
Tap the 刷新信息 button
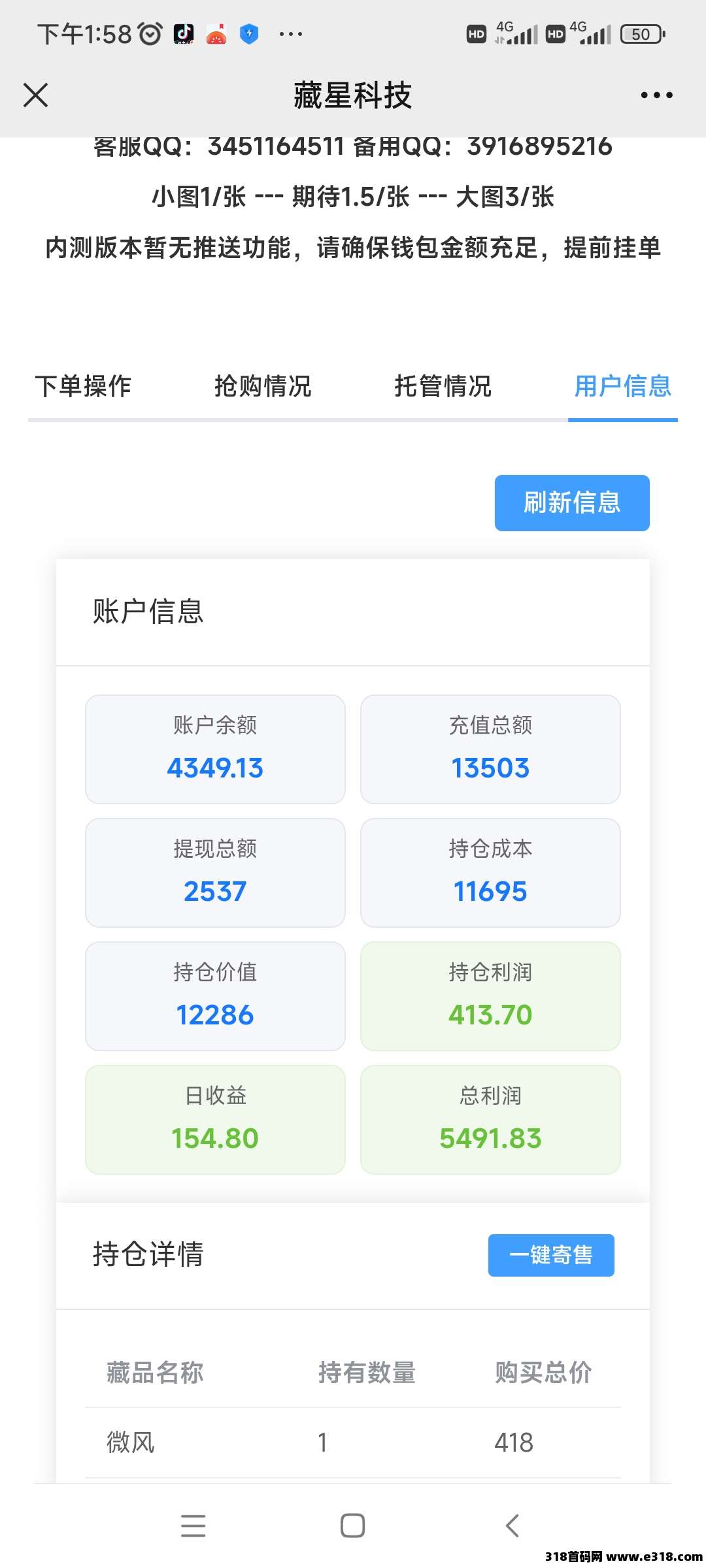[x=572, y=503]
